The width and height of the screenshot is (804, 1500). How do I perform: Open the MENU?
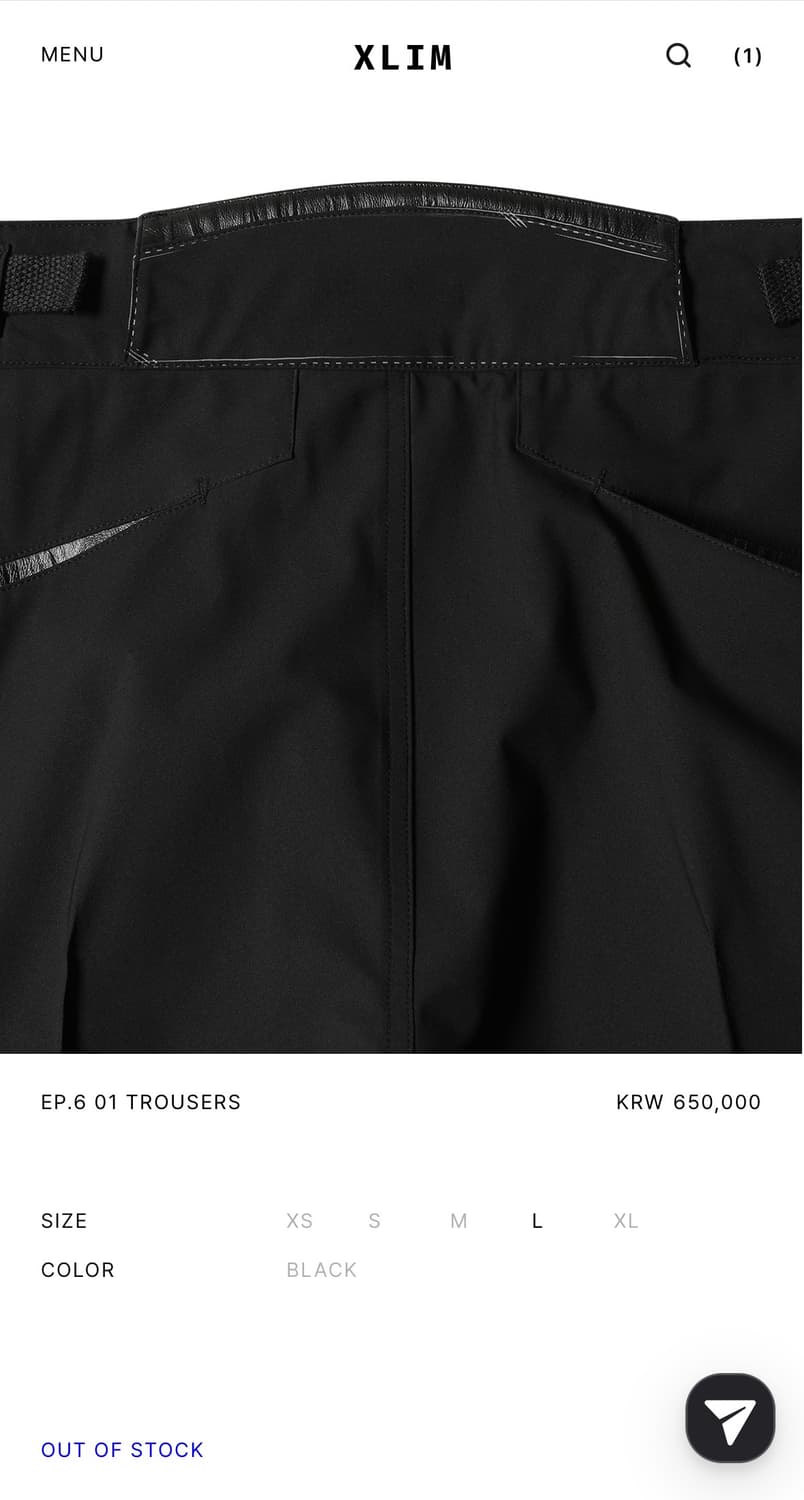point(71,55)
